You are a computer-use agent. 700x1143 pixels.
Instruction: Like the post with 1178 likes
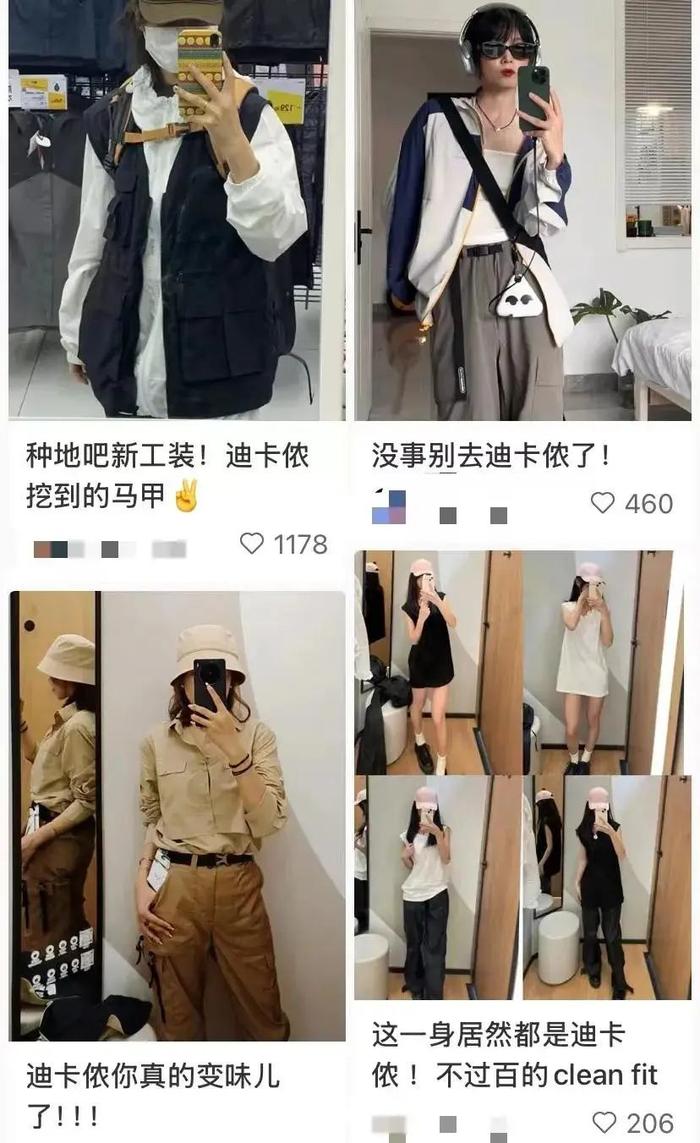click(x=252, y=544)
